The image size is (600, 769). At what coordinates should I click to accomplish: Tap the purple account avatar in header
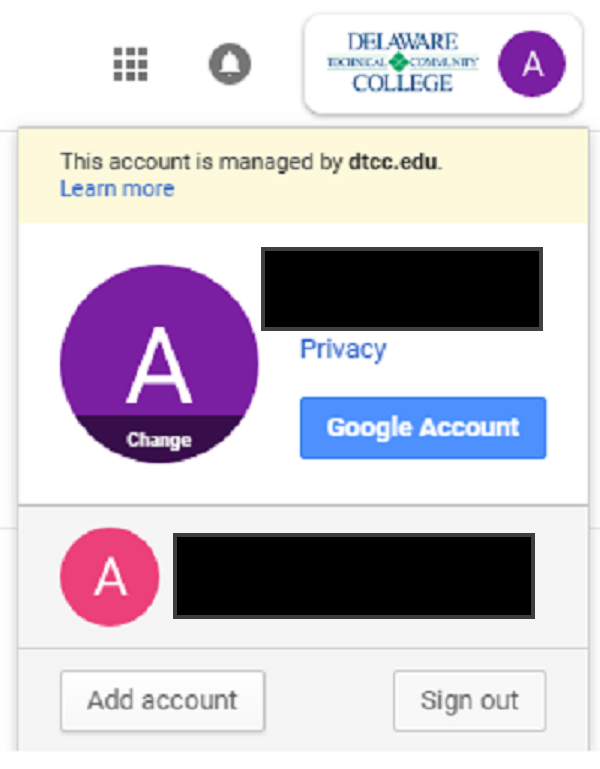[532, 64]
